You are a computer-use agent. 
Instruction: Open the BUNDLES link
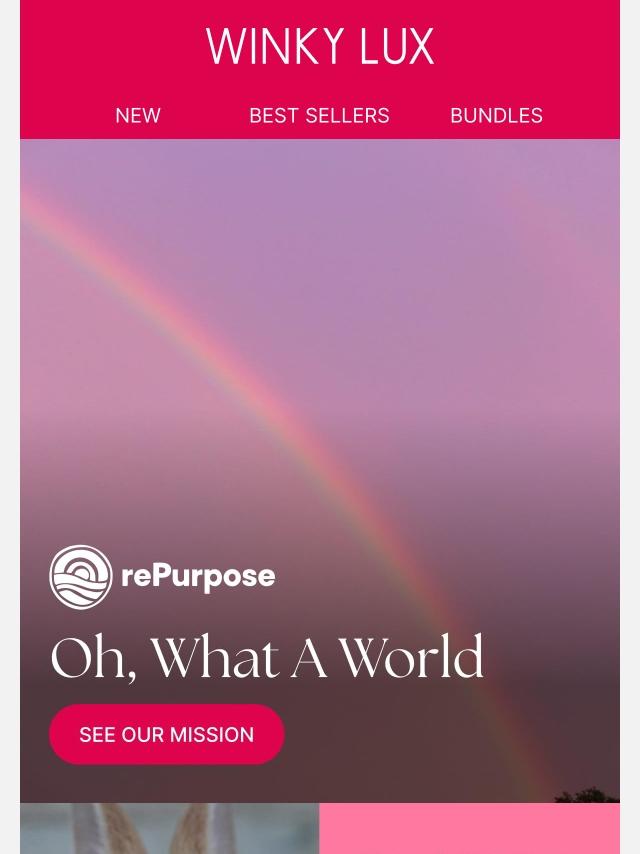[x=496, y=115]
